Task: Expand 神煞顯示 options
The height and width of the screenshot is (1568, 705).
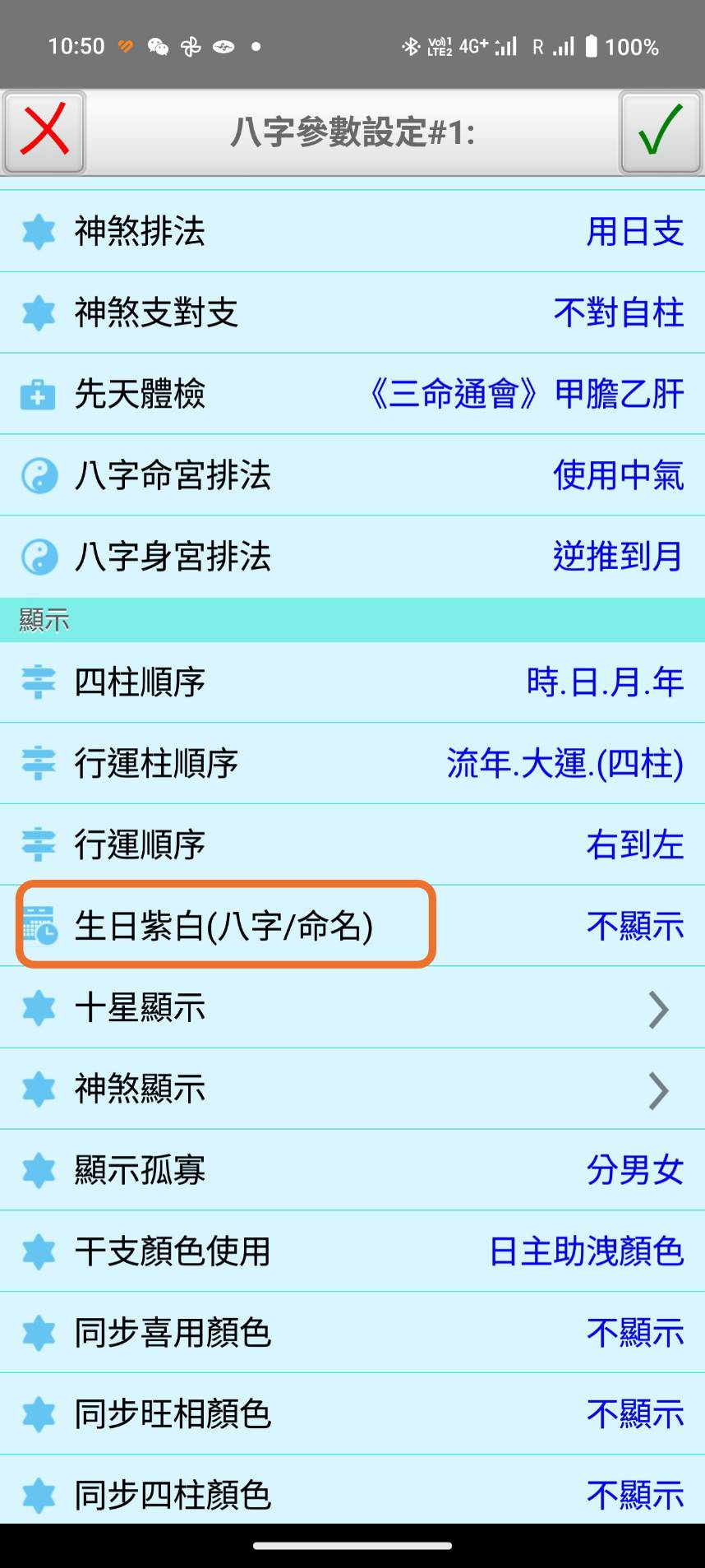Action: pos(352,1089)
